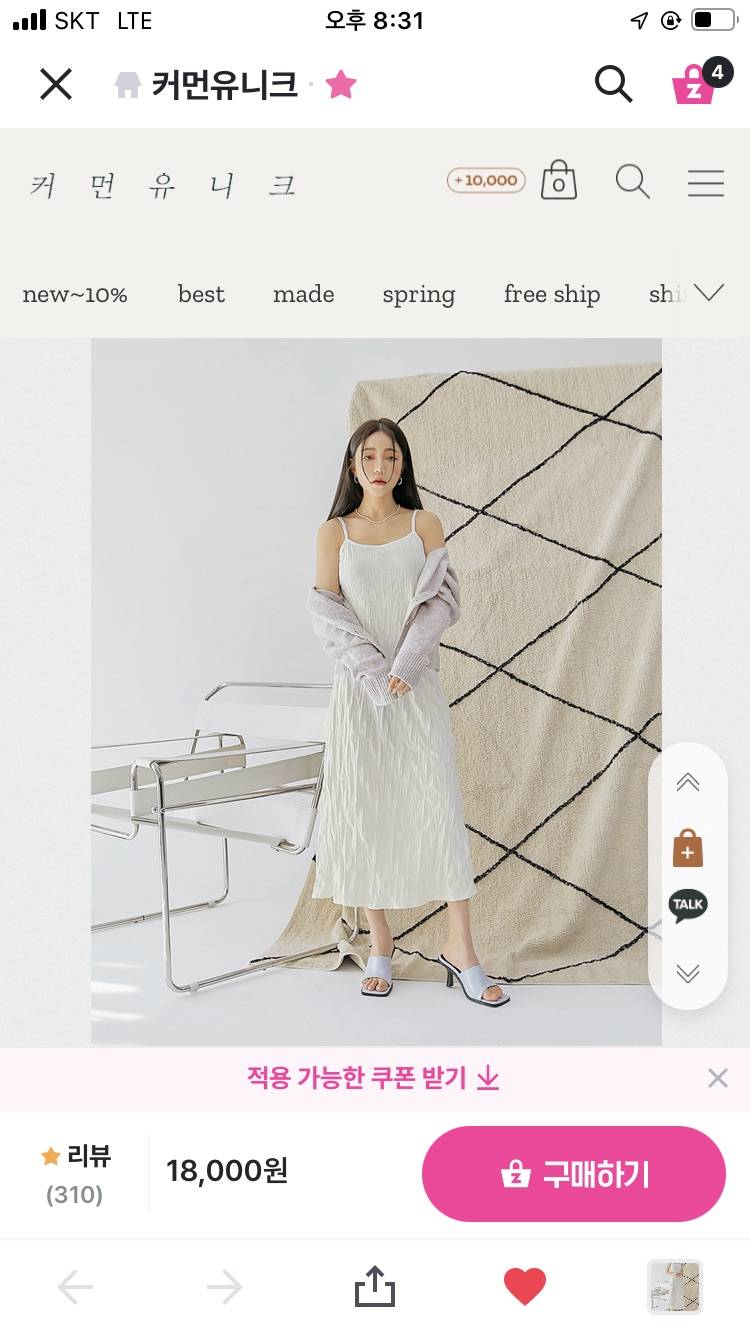The width and height of the screenshot is (750, 1334).
Task: Open KakaoTalk chat via TALK bubble
Action: [687, 906]
